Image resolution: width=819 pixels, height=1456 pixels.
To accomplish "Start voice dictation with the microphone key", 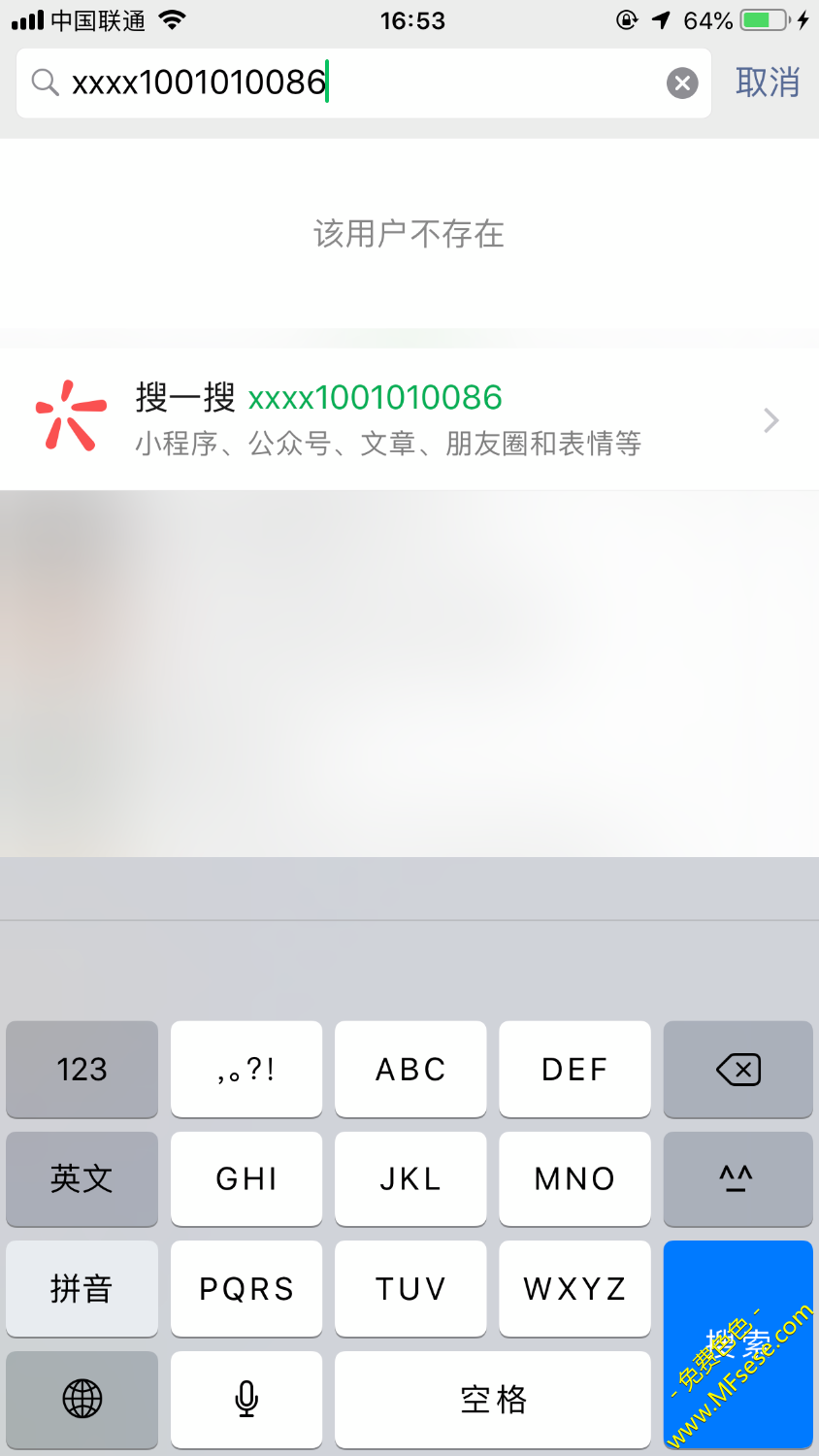I will (246, 1399).
